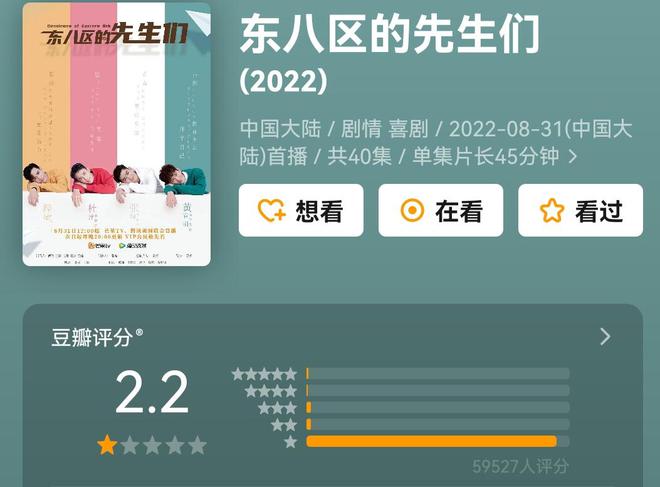The width and height of the screenshot is (660, 487).
Task: Open the 东八区的先生们 poster image
Action: [x=116, y=134]
